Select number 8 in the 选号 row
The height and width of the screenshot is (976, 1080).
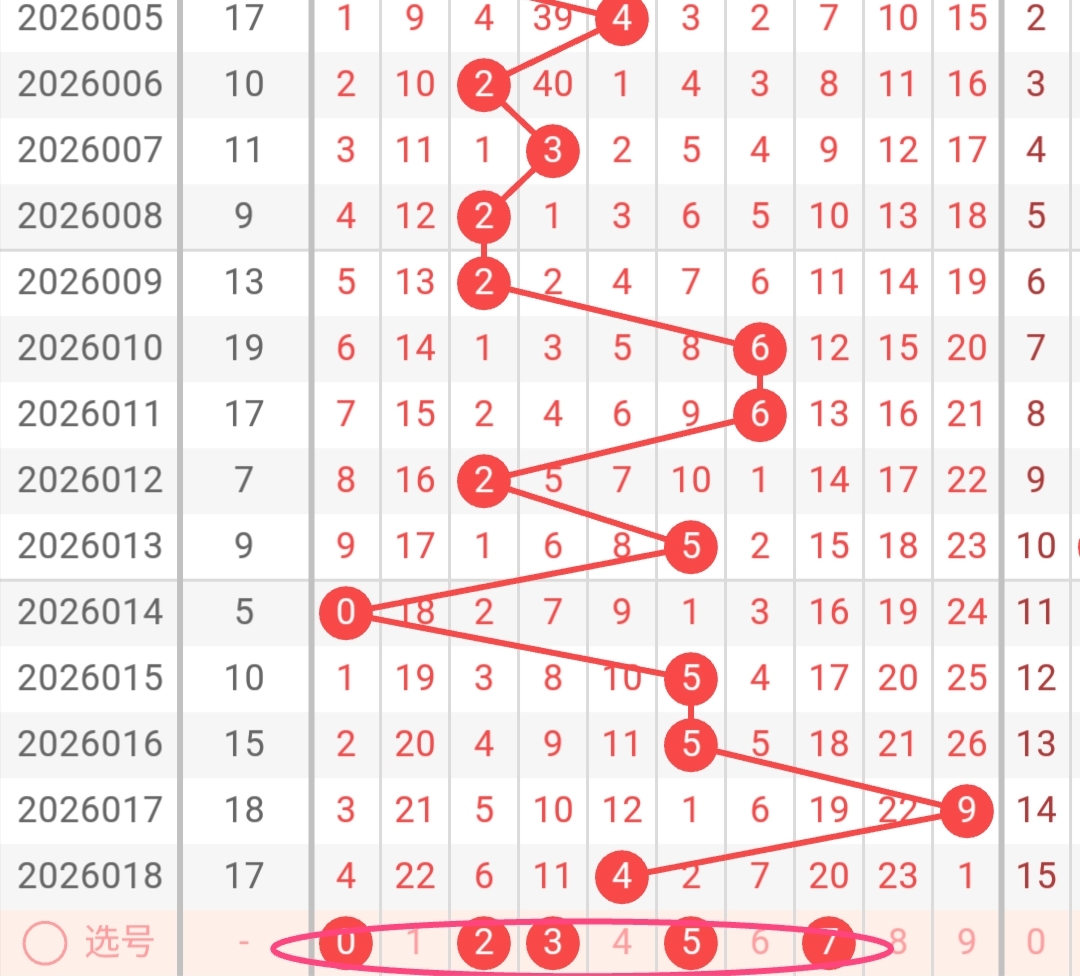[898, 942]
